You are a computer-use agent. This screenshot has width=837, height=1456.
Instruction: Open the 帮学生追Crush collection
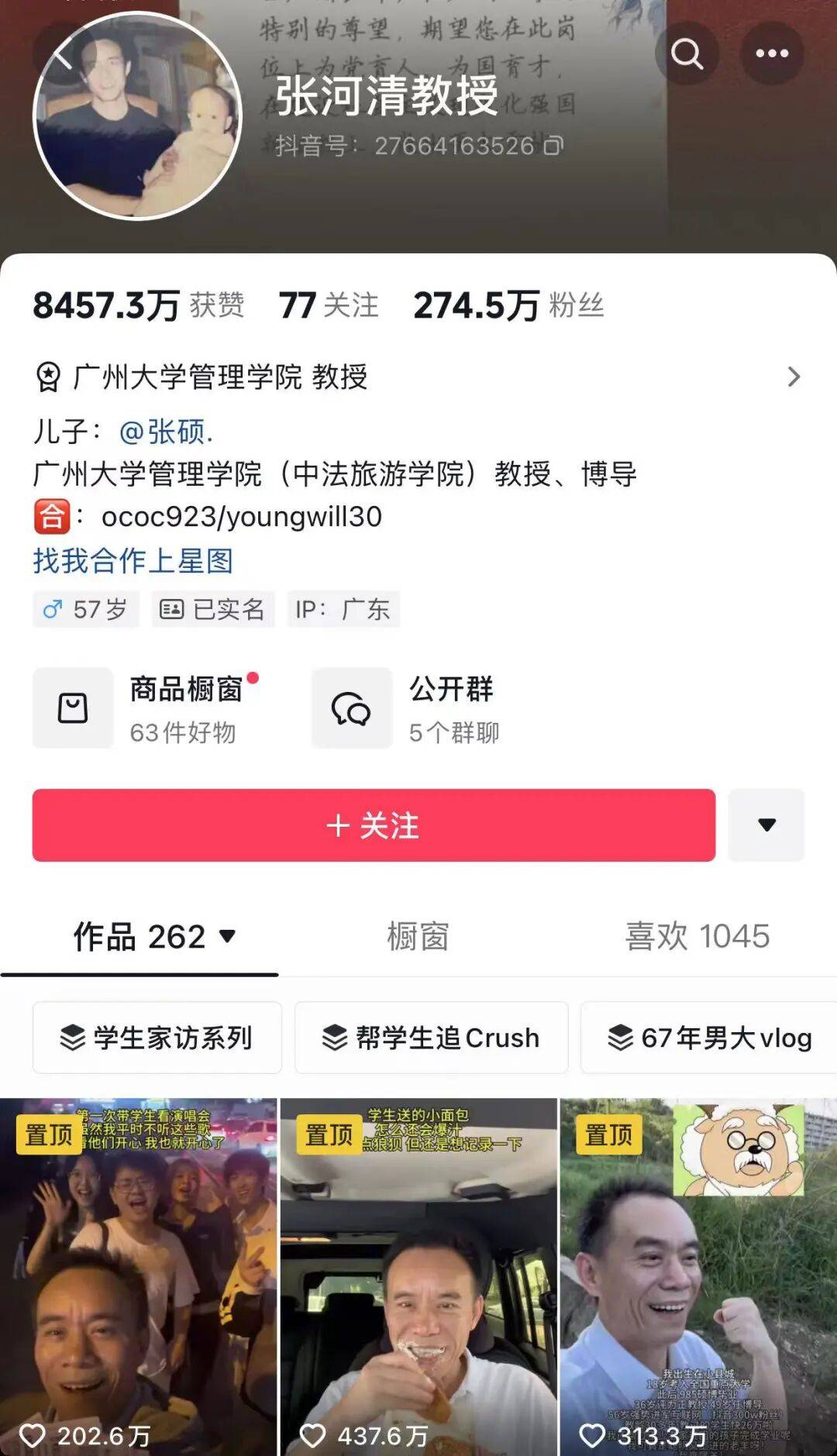pyautogui.click(x=432, y=1038)
